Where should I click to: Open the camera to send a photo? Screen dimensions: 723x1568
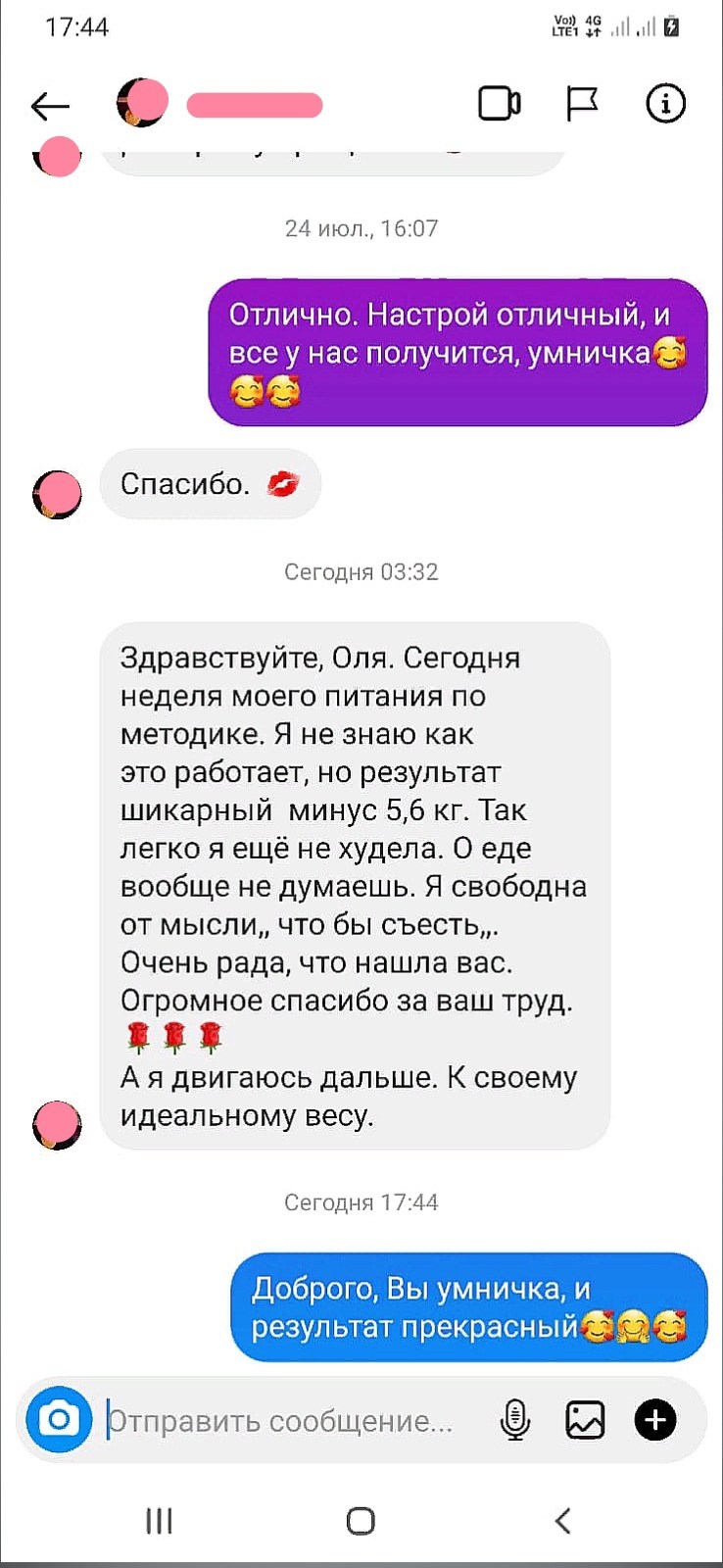[x=59, y=1419]
